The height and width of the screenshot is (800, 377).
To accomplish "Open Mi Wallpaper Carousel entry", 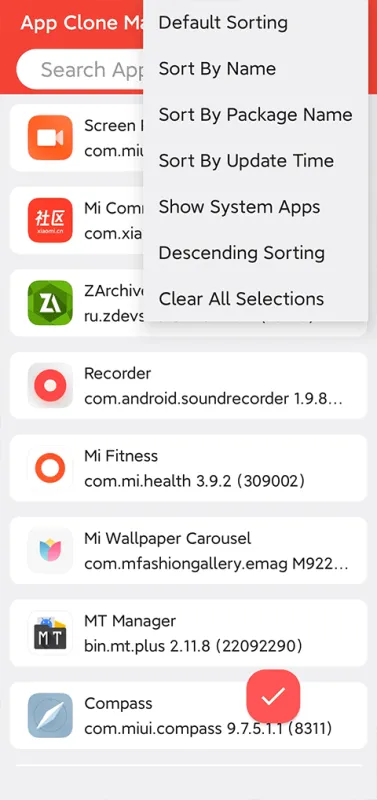I will (188, 551).
